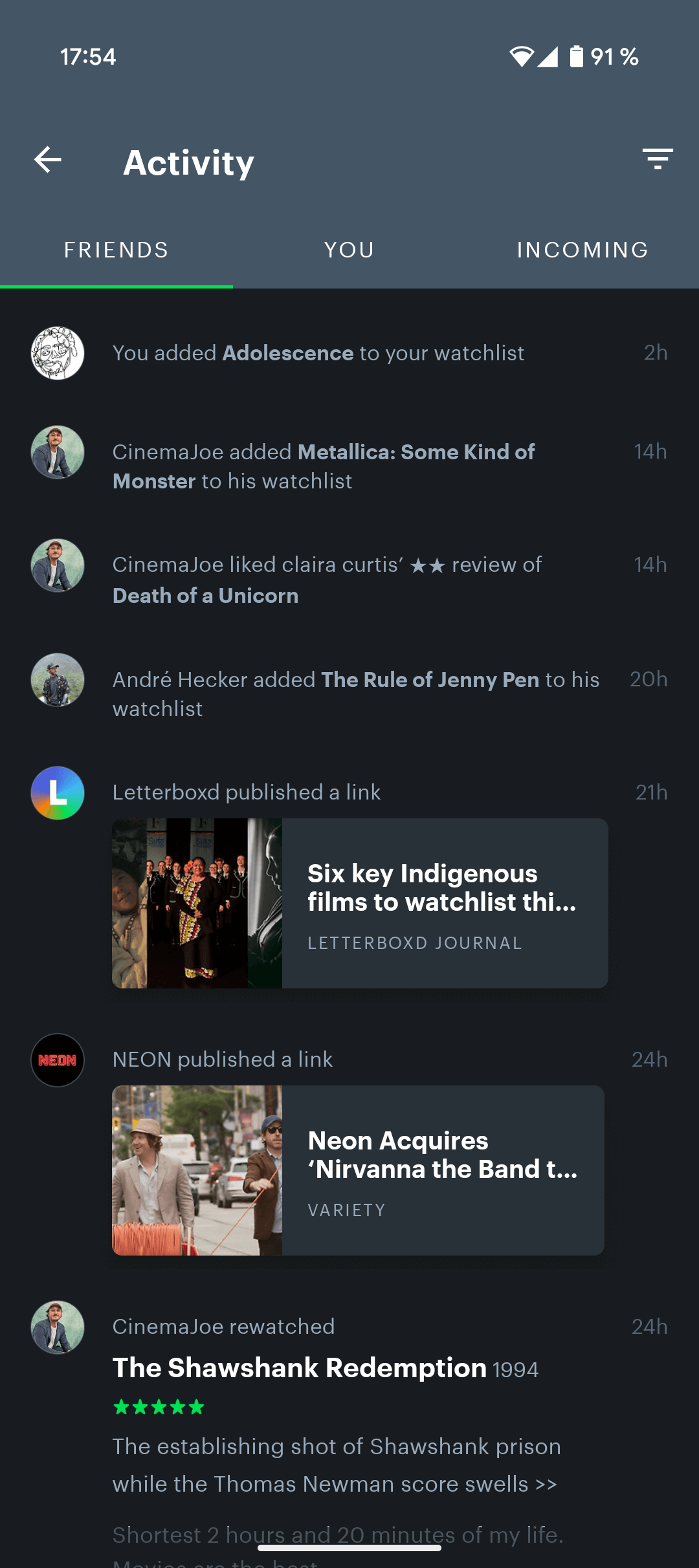Switch to the INCOMING tab
Screen dimensions: 699x1568
pos(582,250)
